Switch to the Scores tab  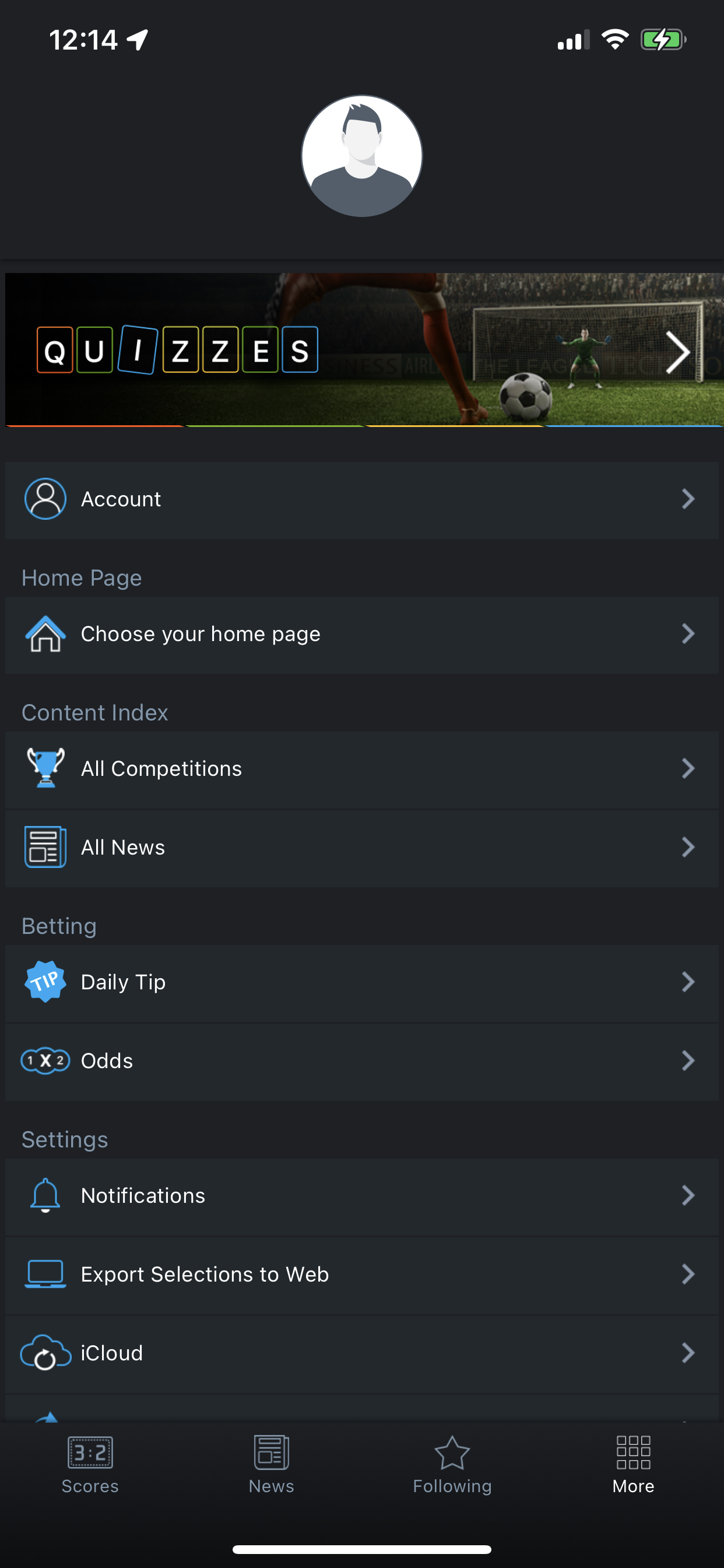click(90, 1465)
